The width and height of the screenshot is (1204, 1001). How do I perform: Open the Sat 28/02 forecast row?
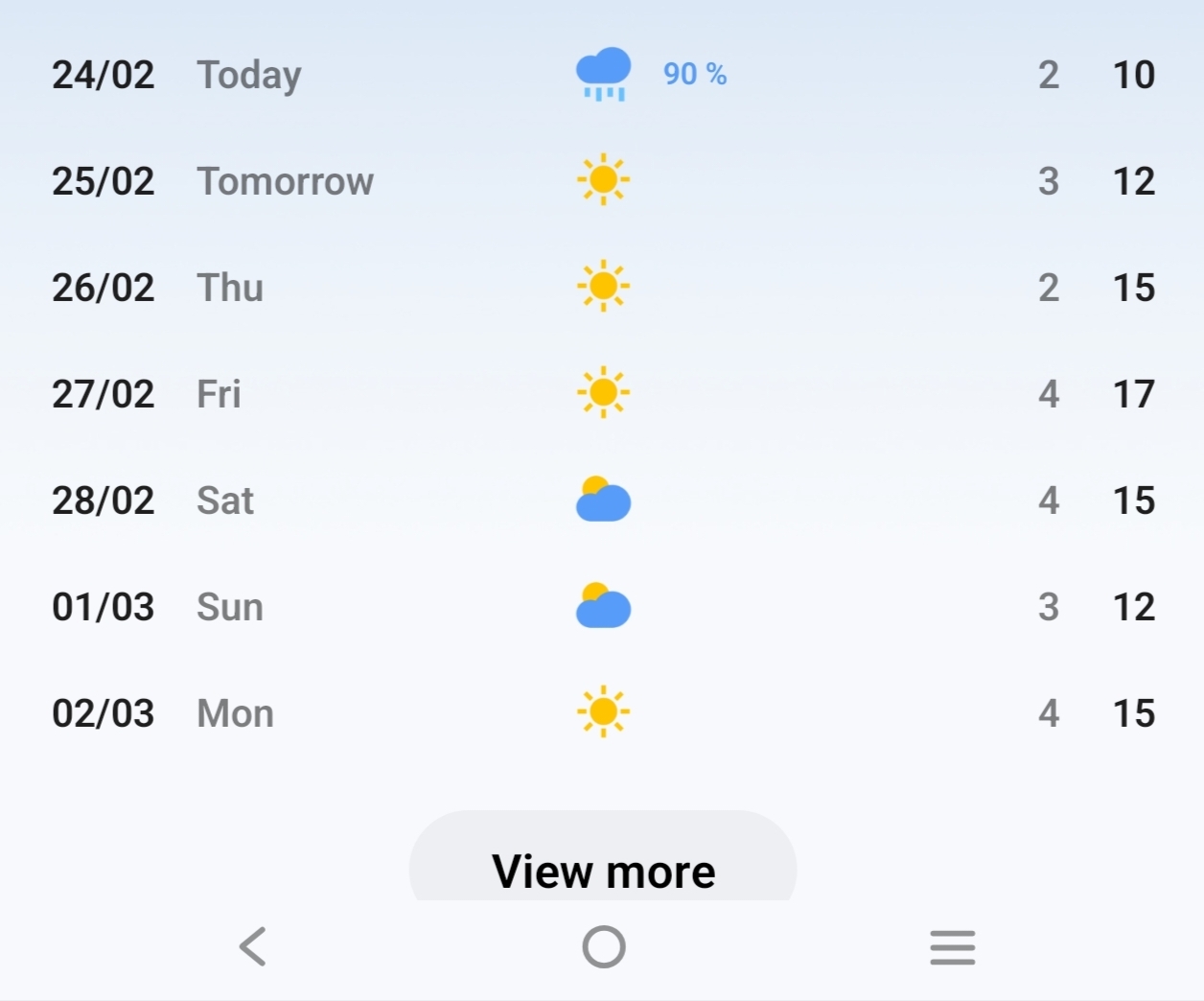click(x=602, y=500)
